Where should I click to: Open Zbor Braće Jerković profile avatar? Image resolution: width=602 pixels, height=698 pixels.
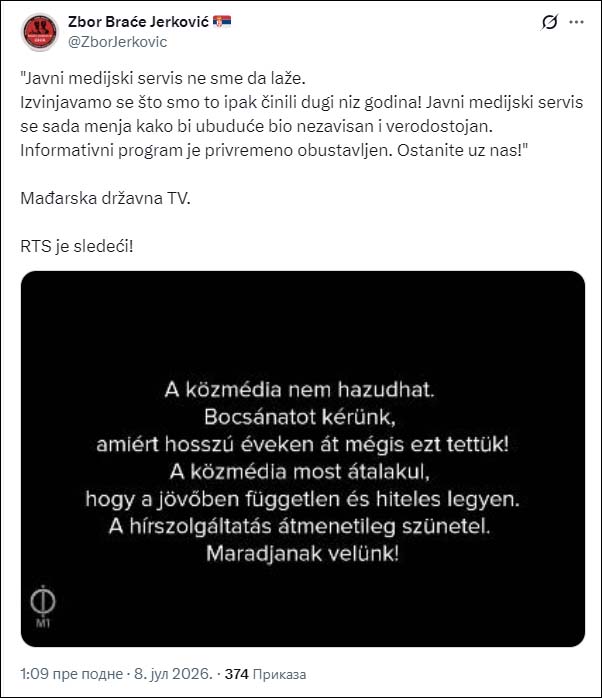coord(40,32)
